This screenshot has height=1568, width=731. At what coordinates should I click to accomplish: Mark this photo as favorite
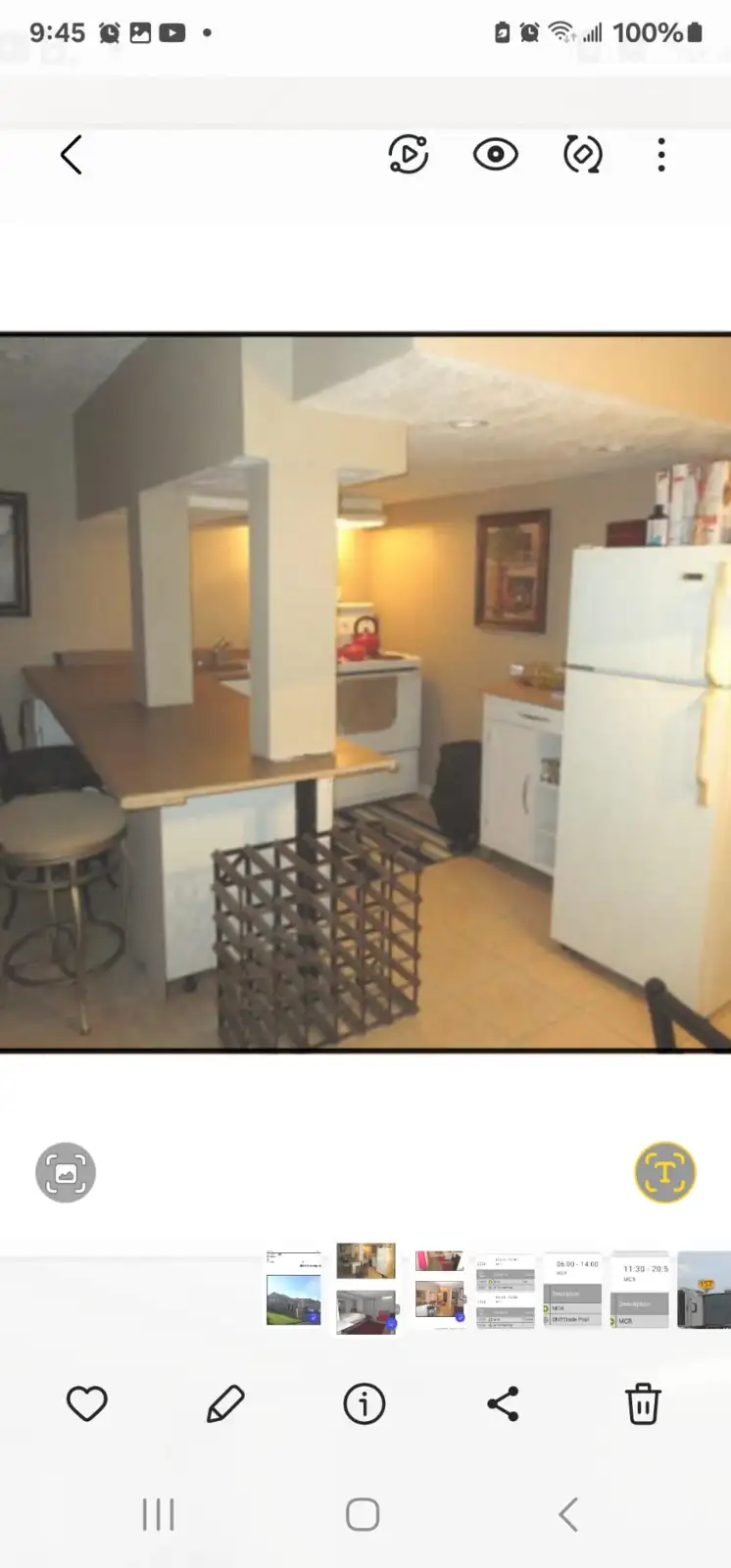[x=87, y=1403]
